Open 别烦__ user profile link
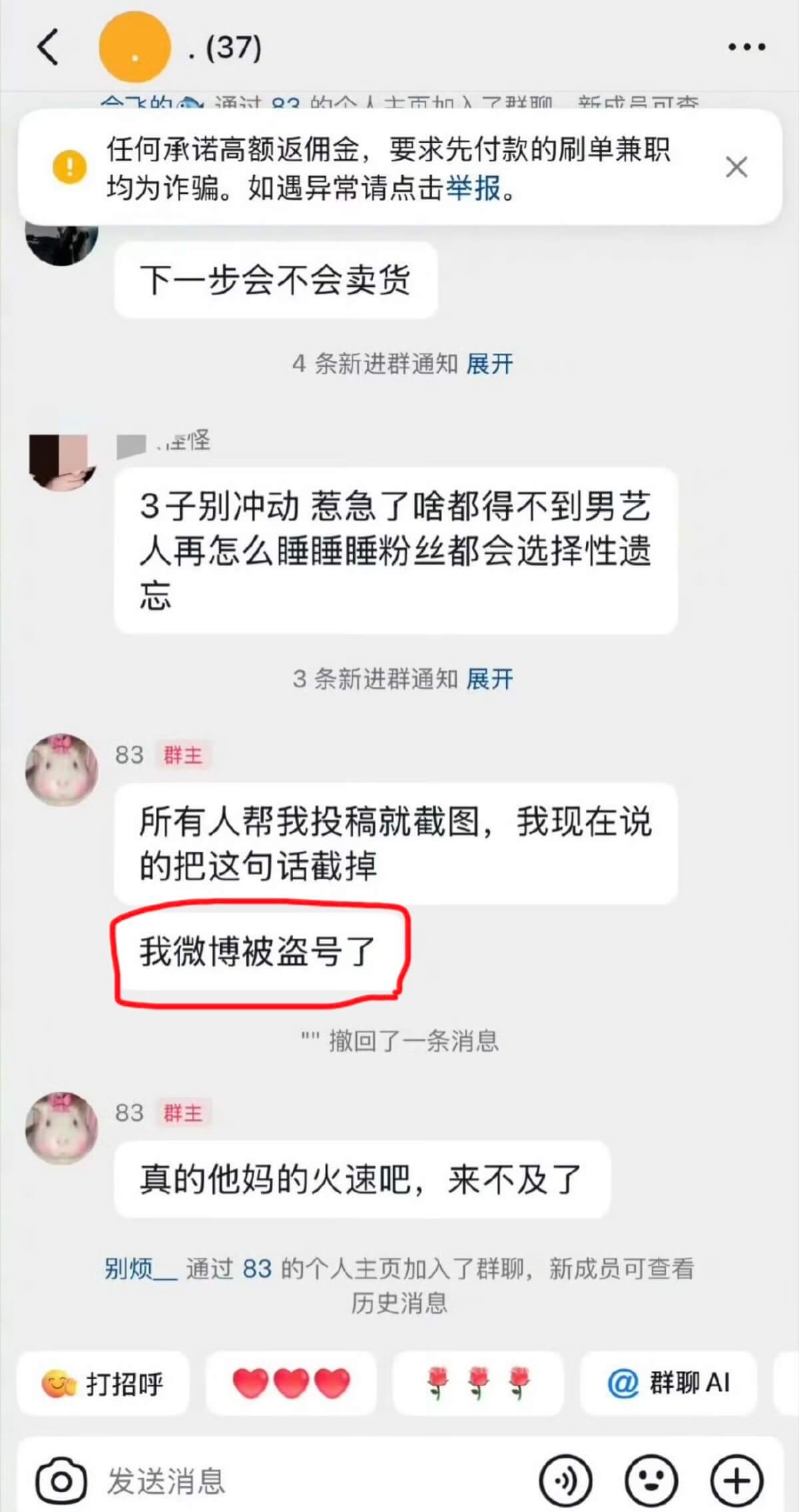 (140, 1269)
